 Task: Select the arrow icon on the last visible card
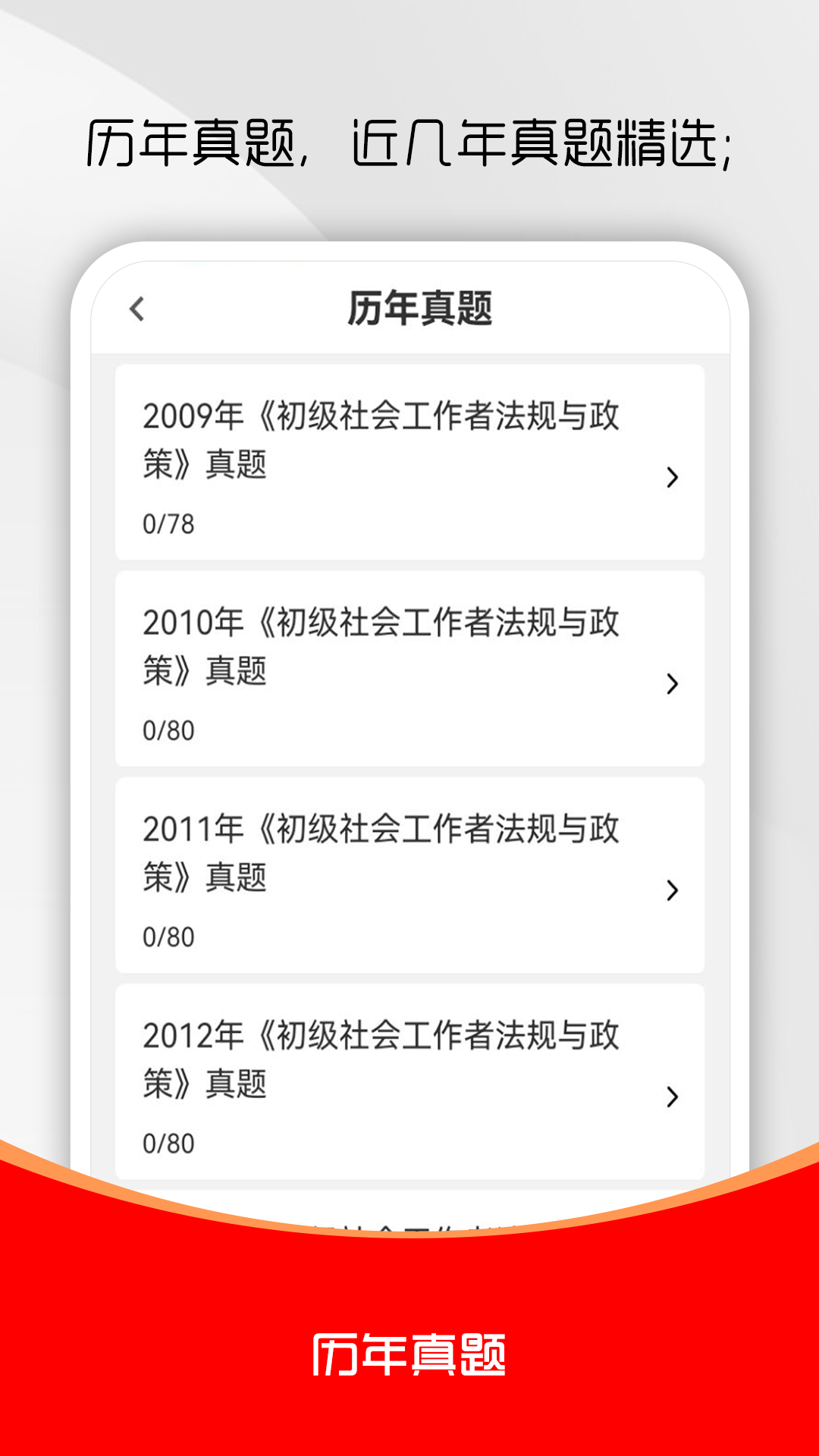pos(672,1095)
